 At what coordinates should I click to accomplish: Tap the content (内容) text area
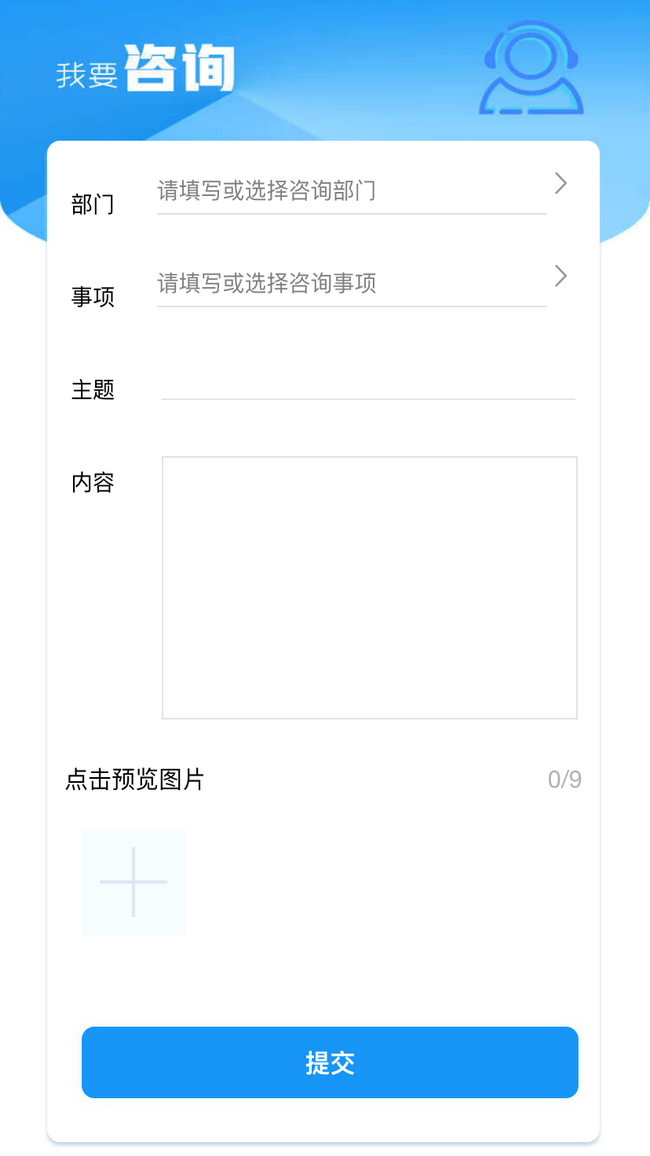(369, 588)
